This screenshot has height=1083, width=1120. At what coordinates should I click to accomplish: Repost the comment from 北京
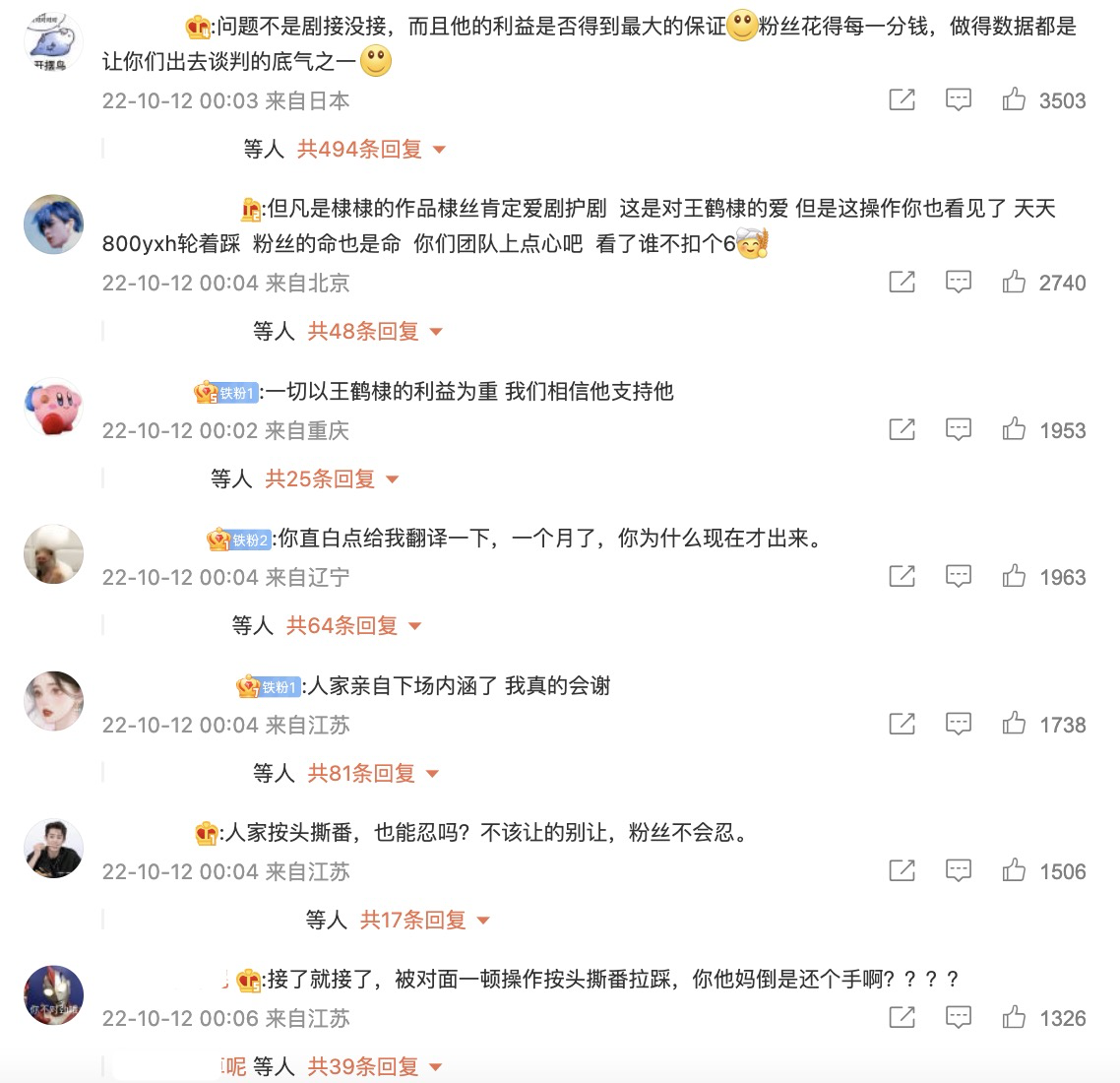click(902, 283)
